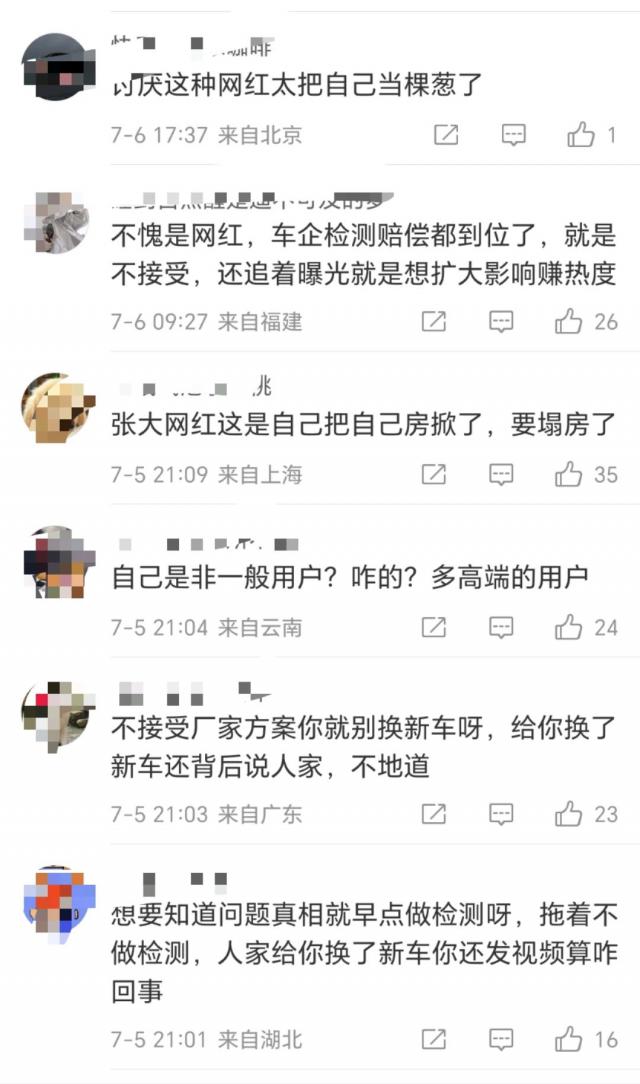Reply to the comment about 不接受厂家方案
Image resolution: width=640 pixels, height=1084 pixels.
tap(501, 814)
